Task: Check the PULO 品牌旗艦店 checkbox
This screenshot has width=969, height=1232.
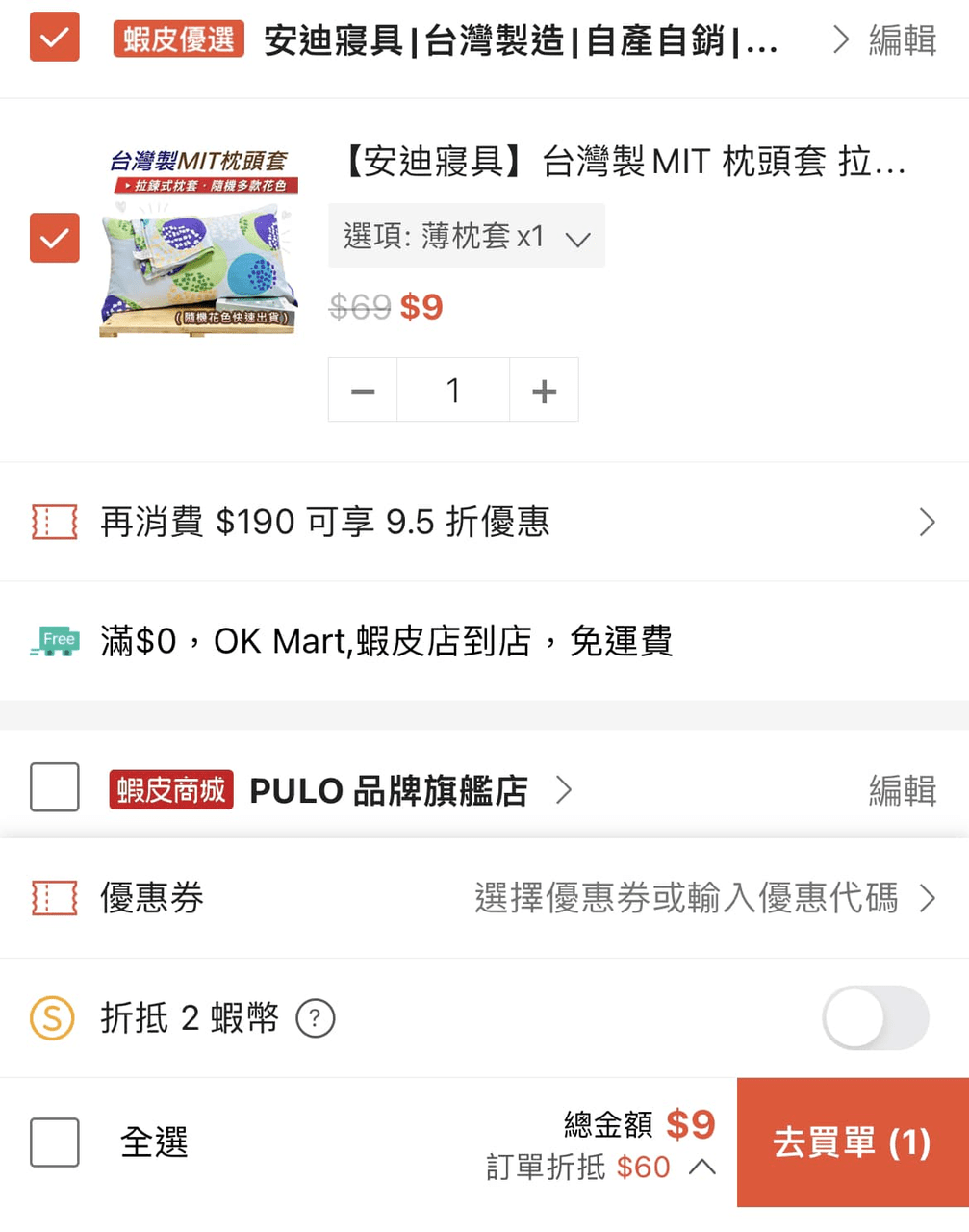Action: [x=54, y=788]
